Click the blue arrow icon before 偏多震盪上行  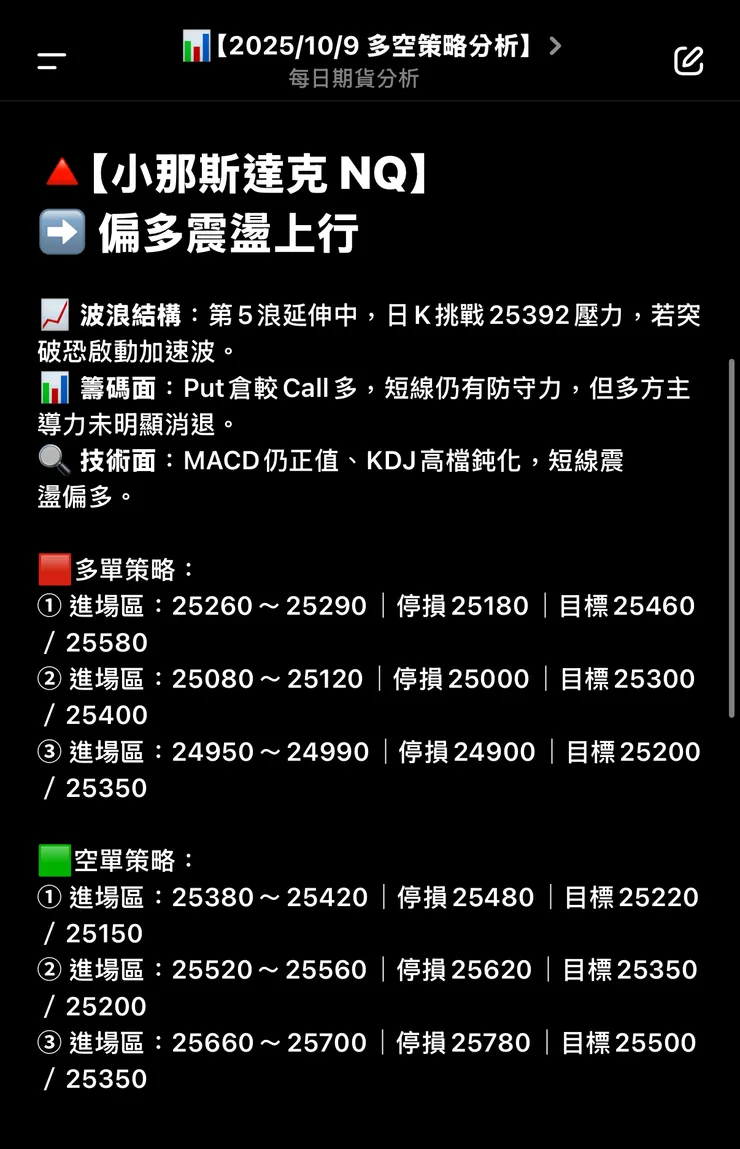pyautogui.click(x=62, y=232)
